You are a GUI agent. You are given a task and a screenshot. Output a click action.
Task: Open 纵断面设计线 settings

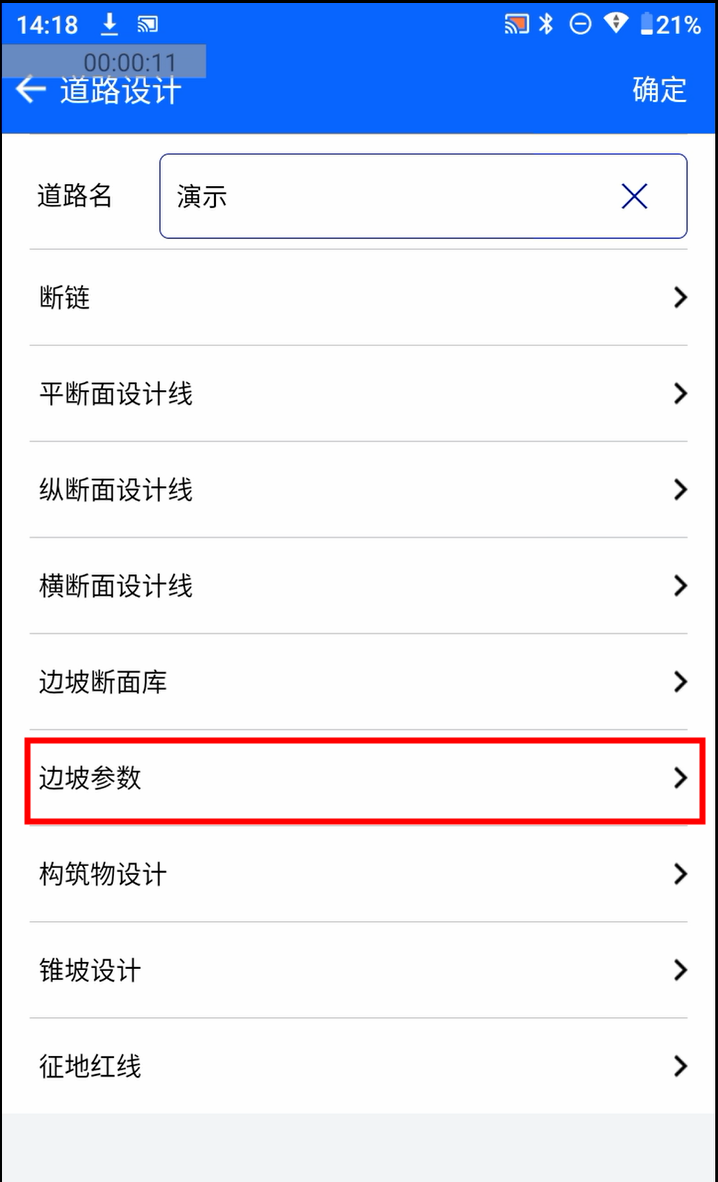pyautogui.click(x=358, y=490)
